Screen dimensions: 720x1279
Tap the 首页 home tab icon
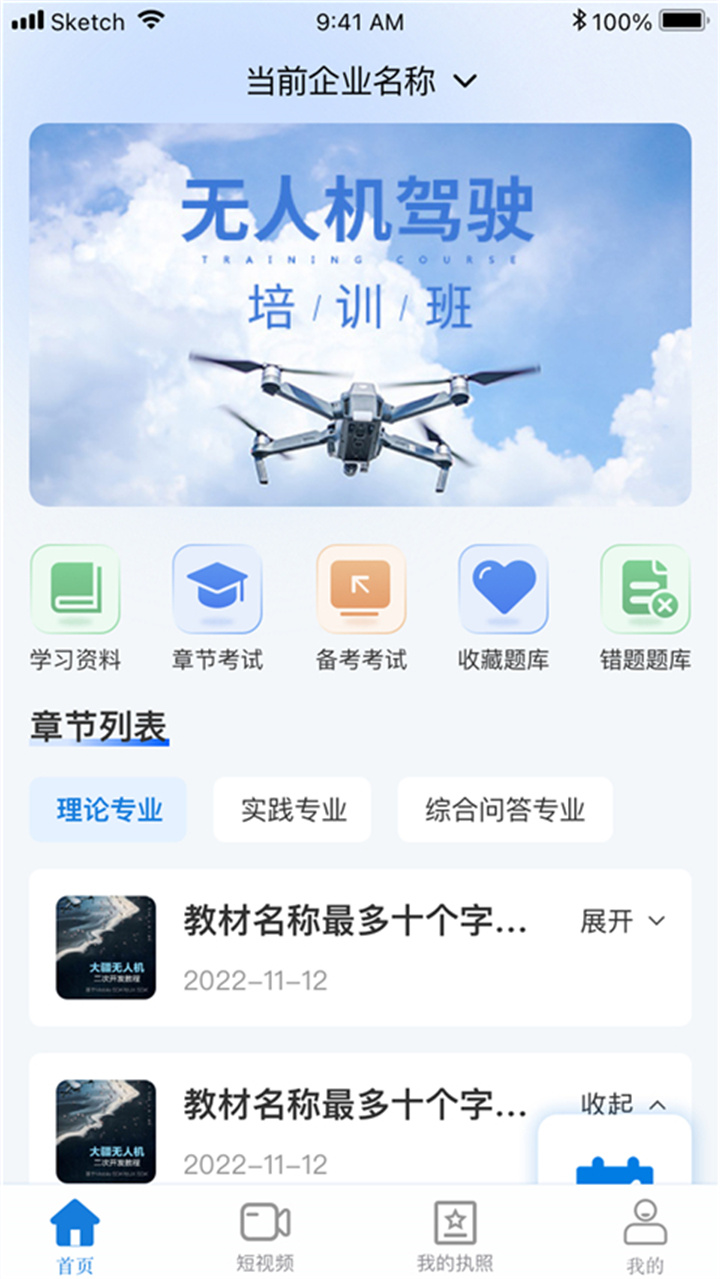[x=73, y=1221]
